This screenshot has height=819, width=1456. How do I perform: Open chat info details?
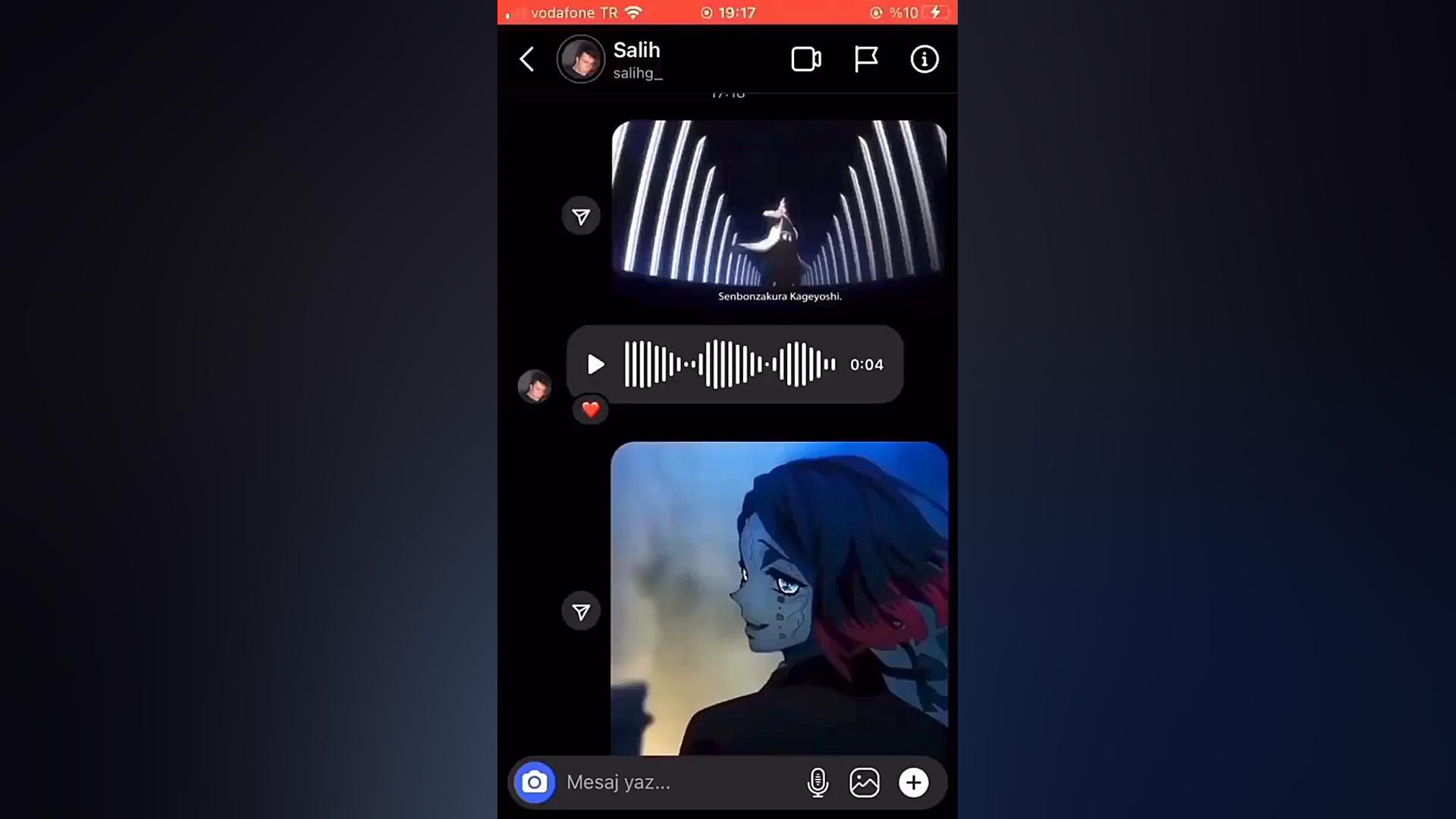924,59
